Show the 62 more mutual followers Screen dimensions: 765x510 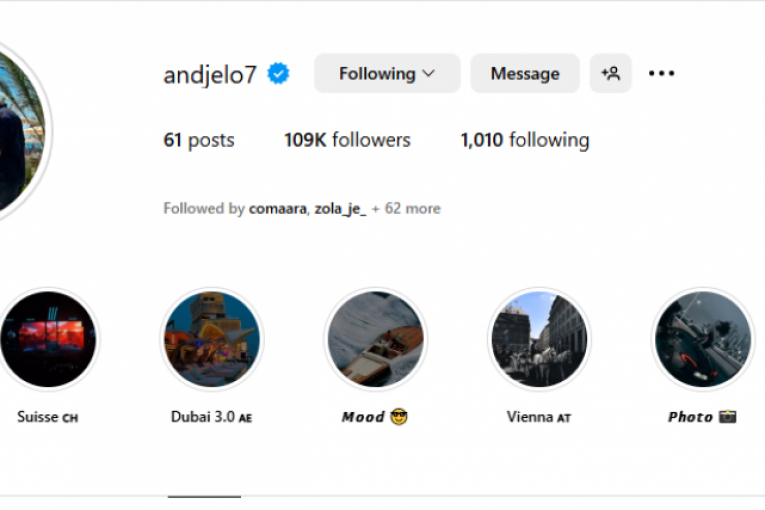pos(406,209)
